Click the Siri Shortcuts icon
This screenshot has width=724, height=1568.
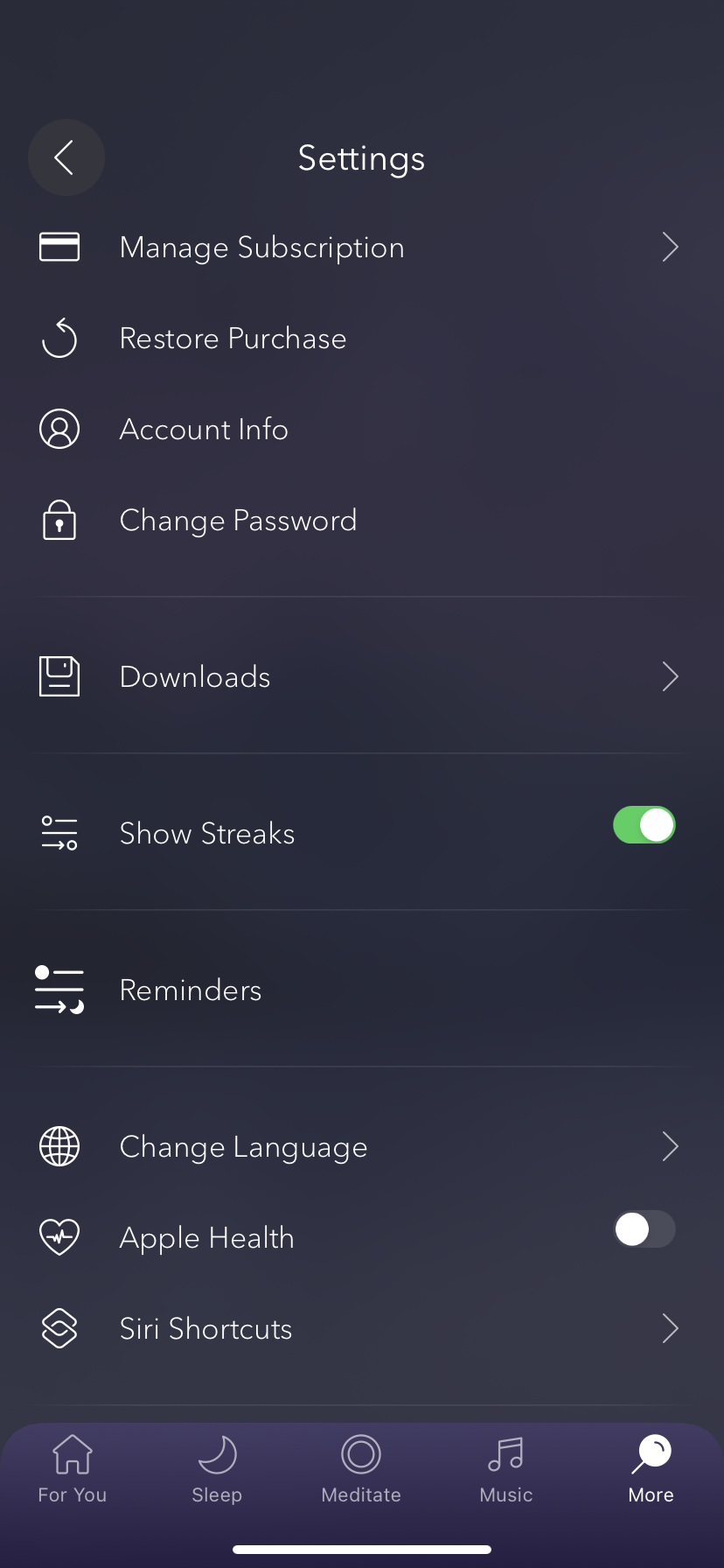pos(59,1327)
